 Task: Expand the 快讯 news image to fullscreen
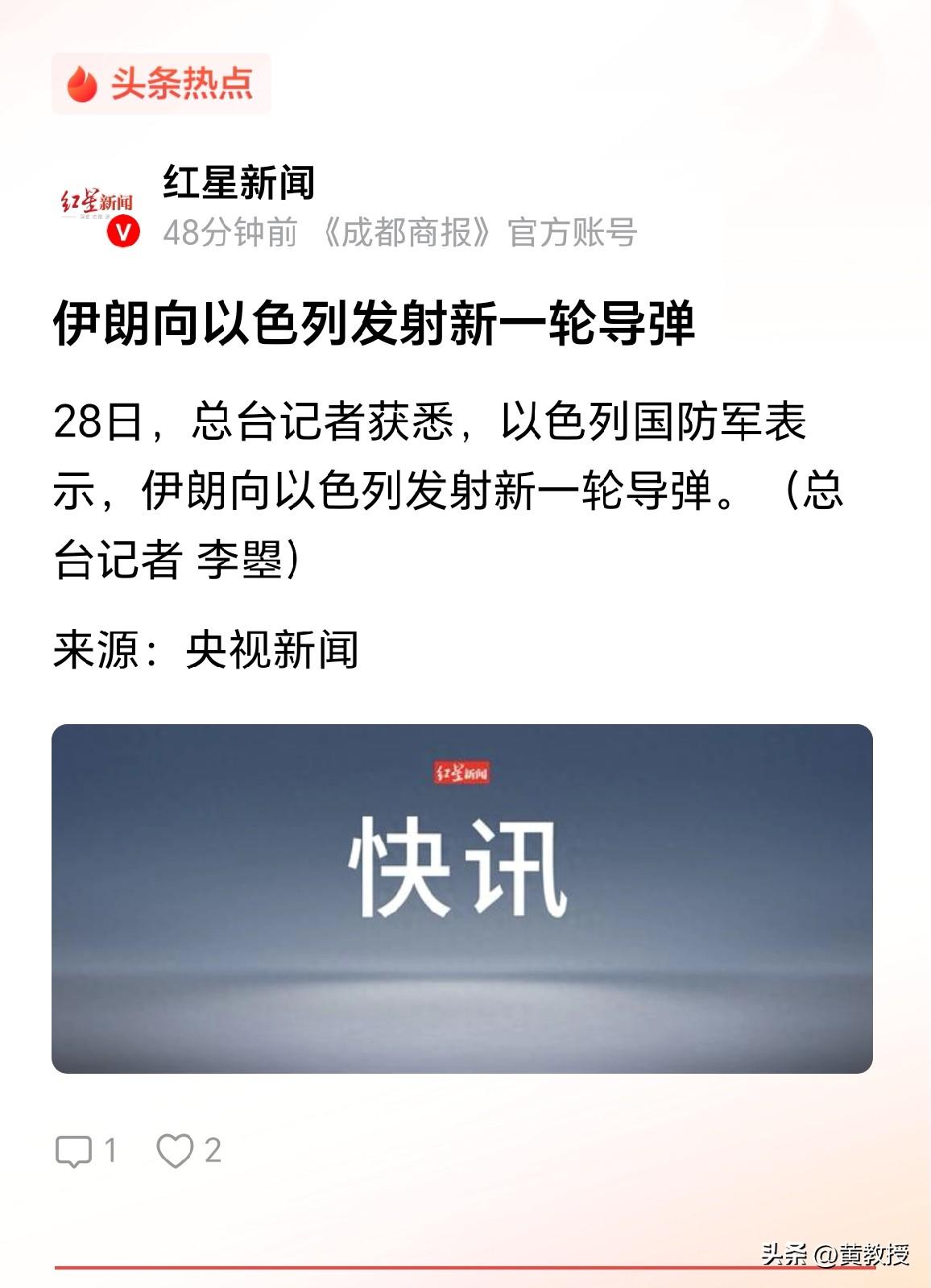[x=465, y=902]
